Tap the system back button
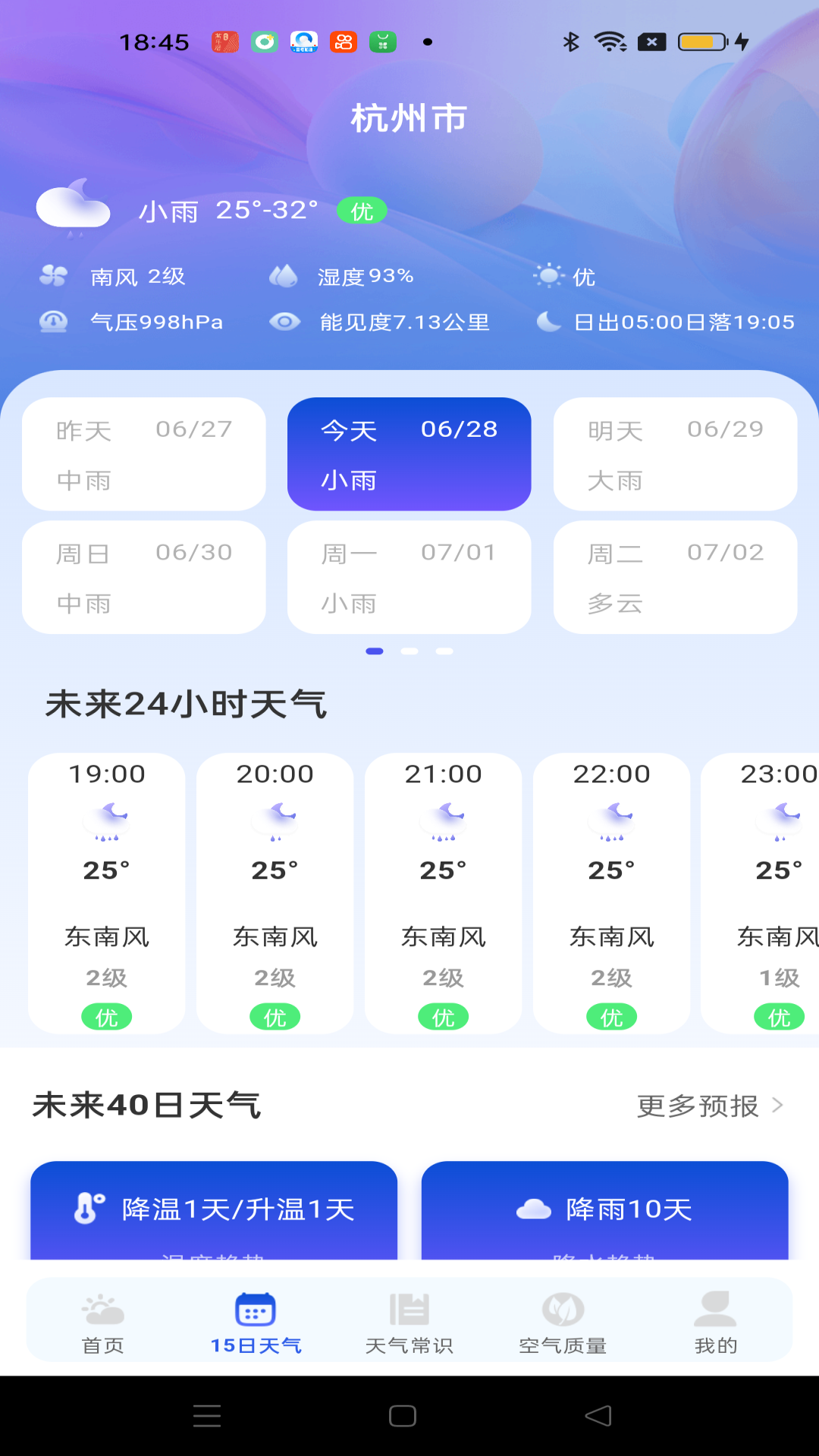 [x=598, y=1416]
